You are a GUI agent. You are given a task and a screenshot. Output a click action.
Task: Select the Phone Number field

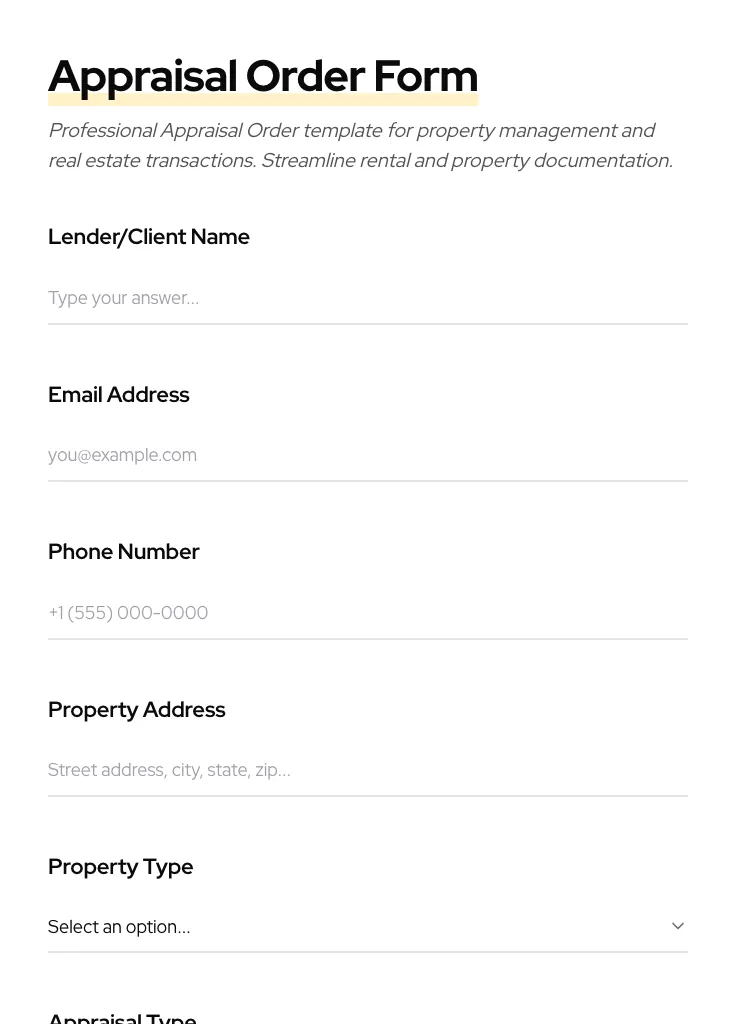coord(367,613)
